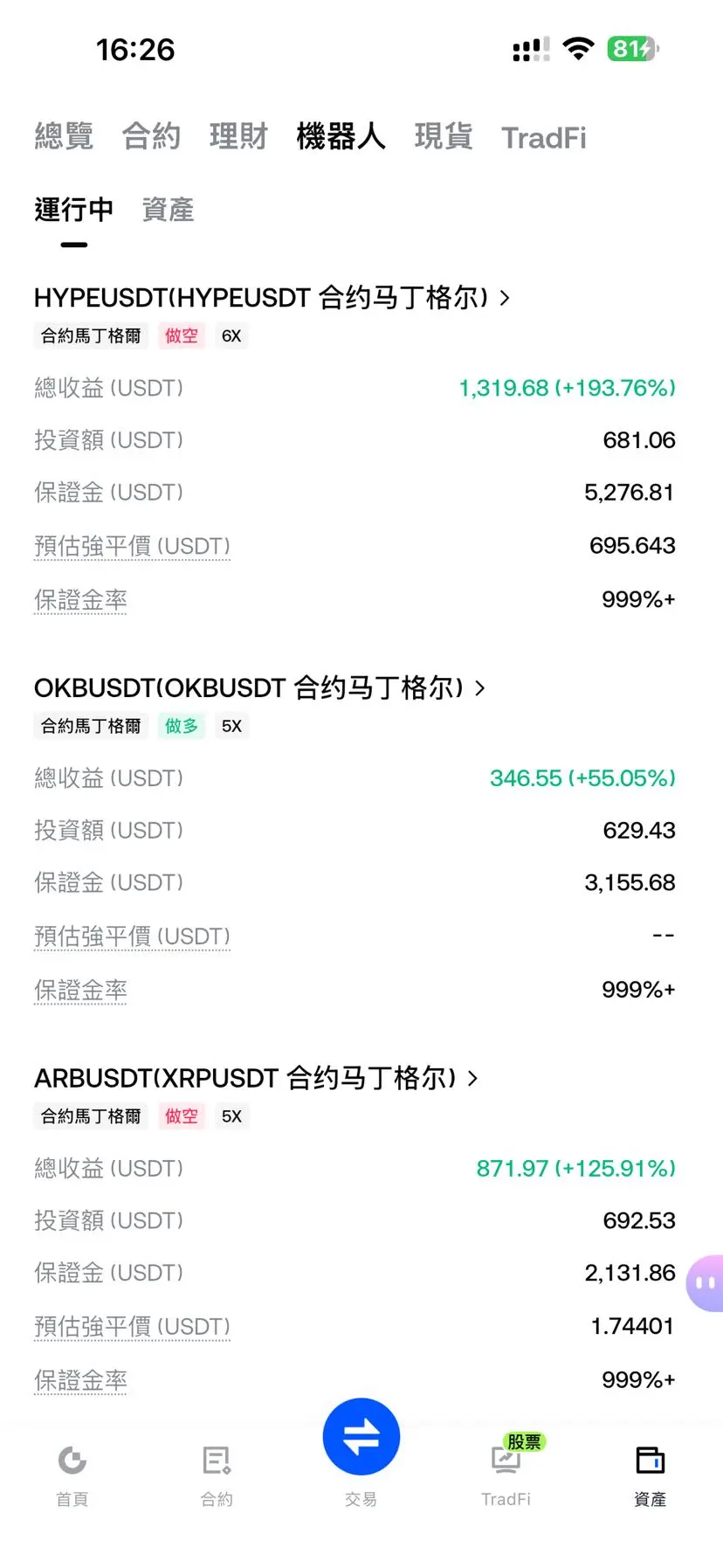Open TradFi in the bottom navigation
The width and height of the screenshot is (723, 1568).
pyautogui.click(x=506, y=1475)
